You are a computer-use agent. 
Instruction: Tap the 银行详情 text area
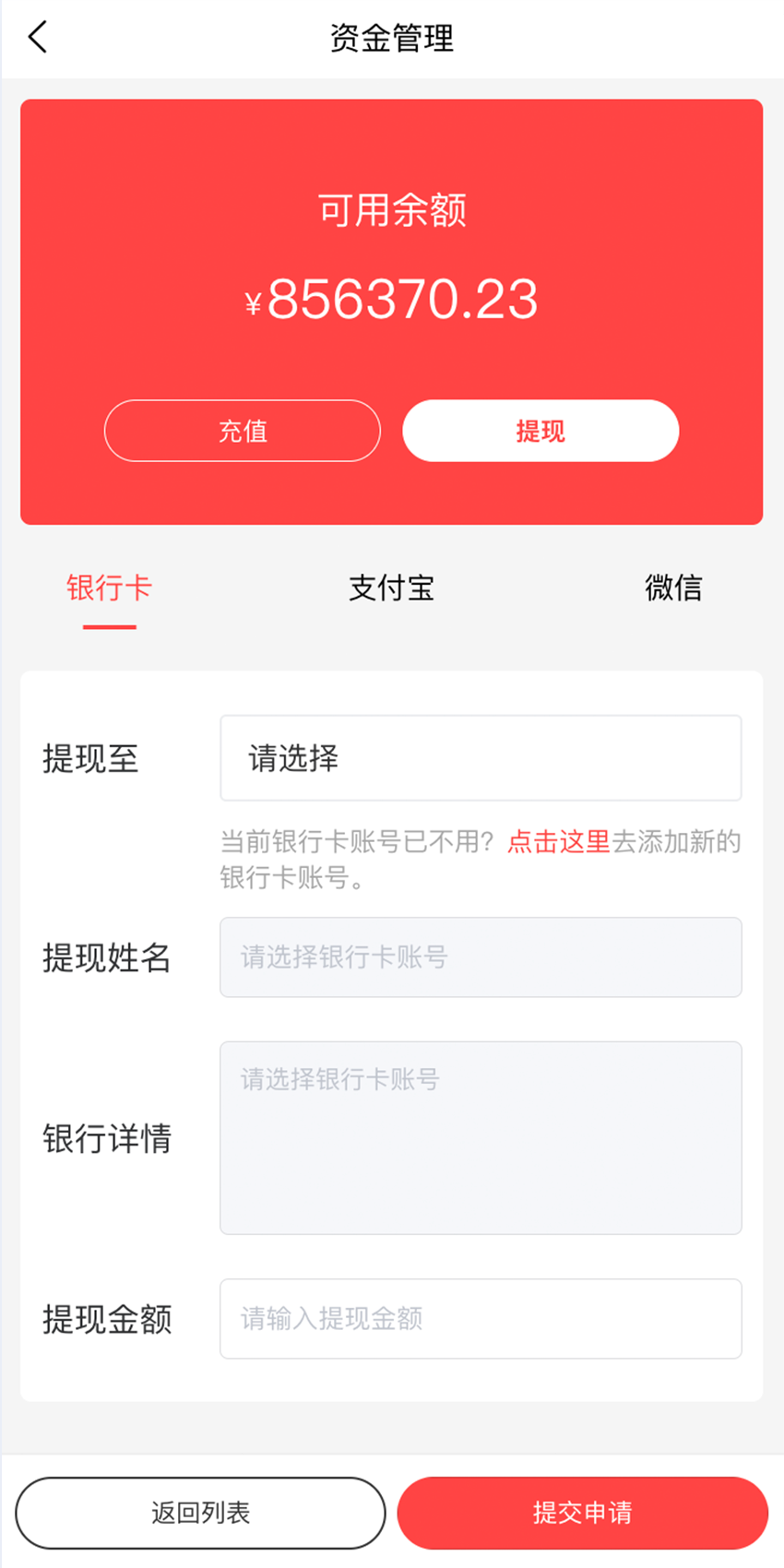coord(481,1138)
